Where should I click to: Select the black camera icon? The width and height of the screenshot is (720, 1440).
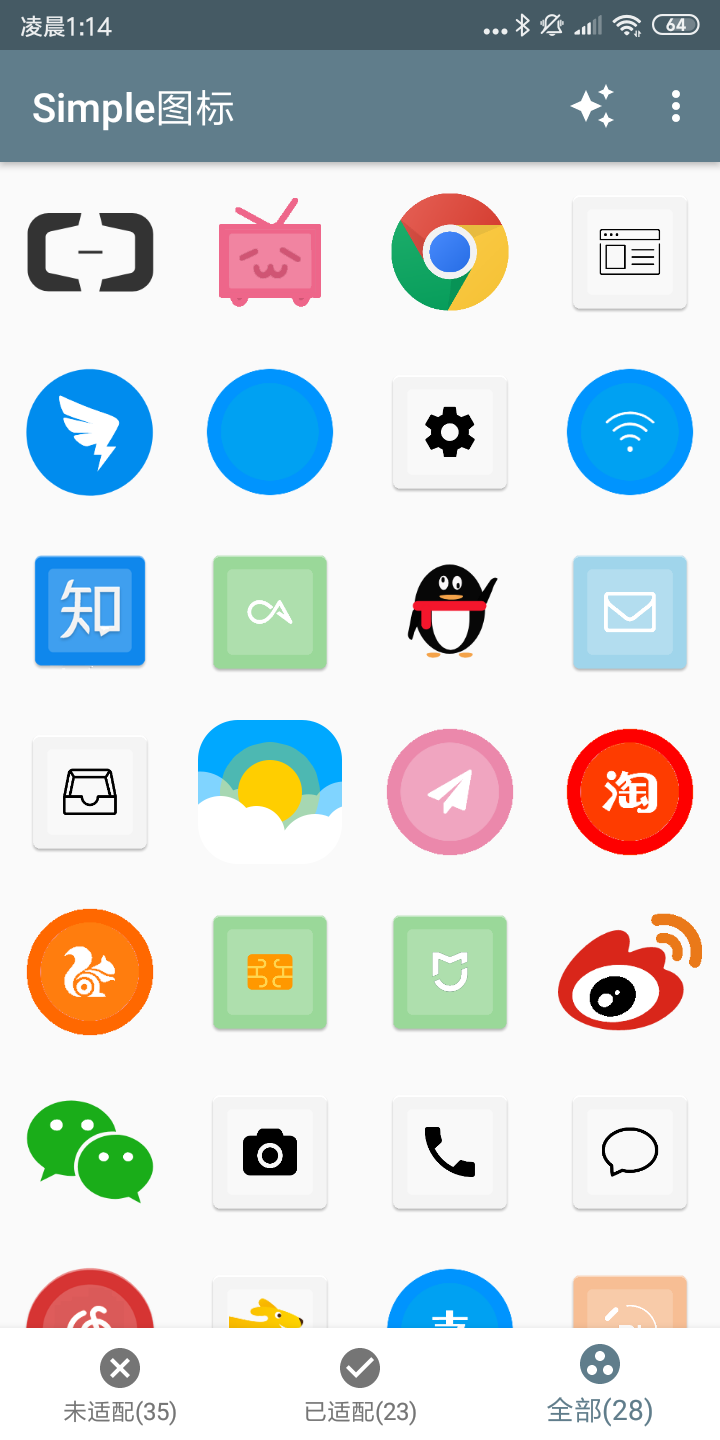[x=270, y=1152]
